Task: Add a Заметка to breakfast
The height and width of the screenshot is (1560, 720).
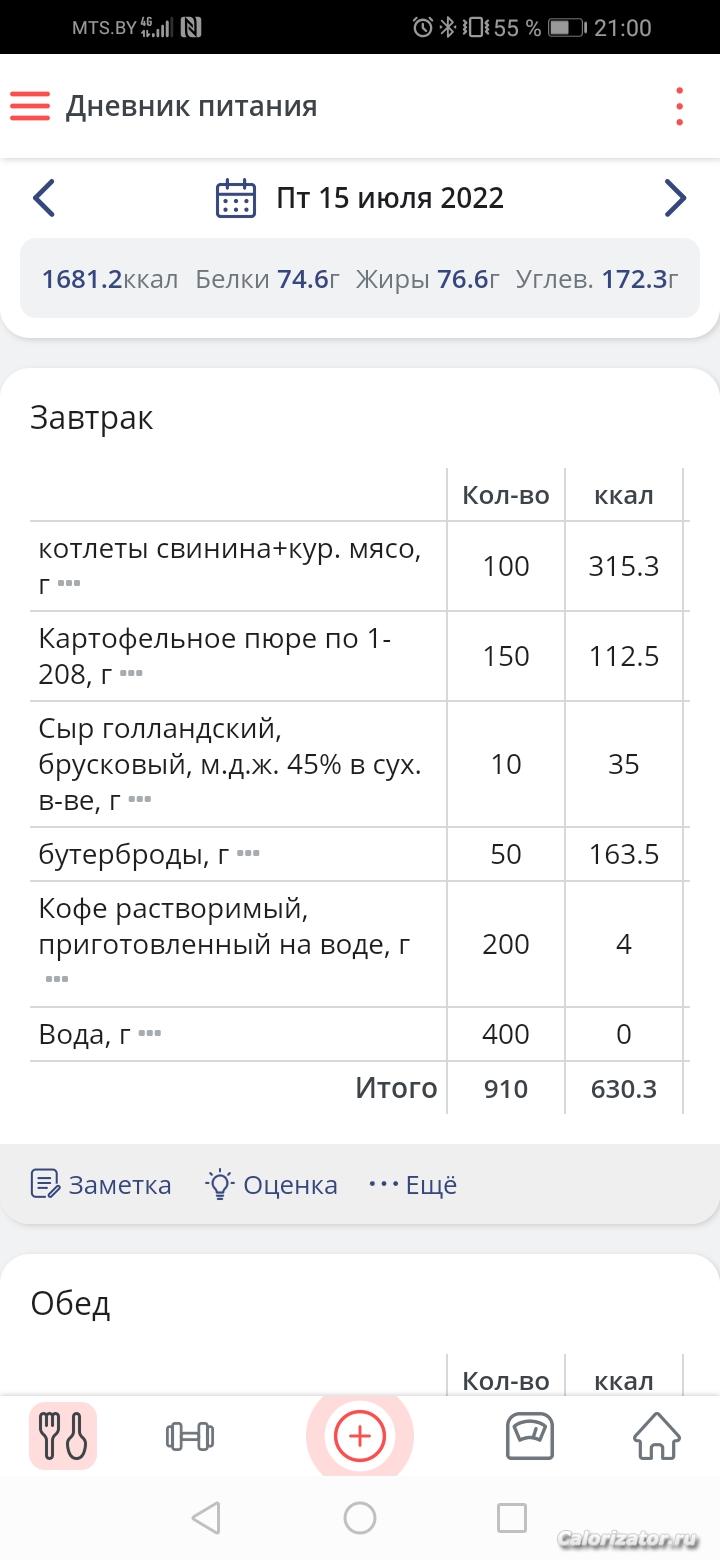Action: 101,1184
